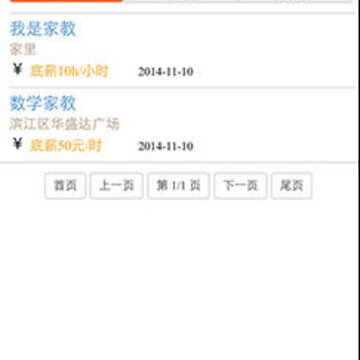Viewport: 360px width, 360px height.
Task: Select the 第 1/1 页 page indicator
Action: pyautogui.click(x=179, y=186)
